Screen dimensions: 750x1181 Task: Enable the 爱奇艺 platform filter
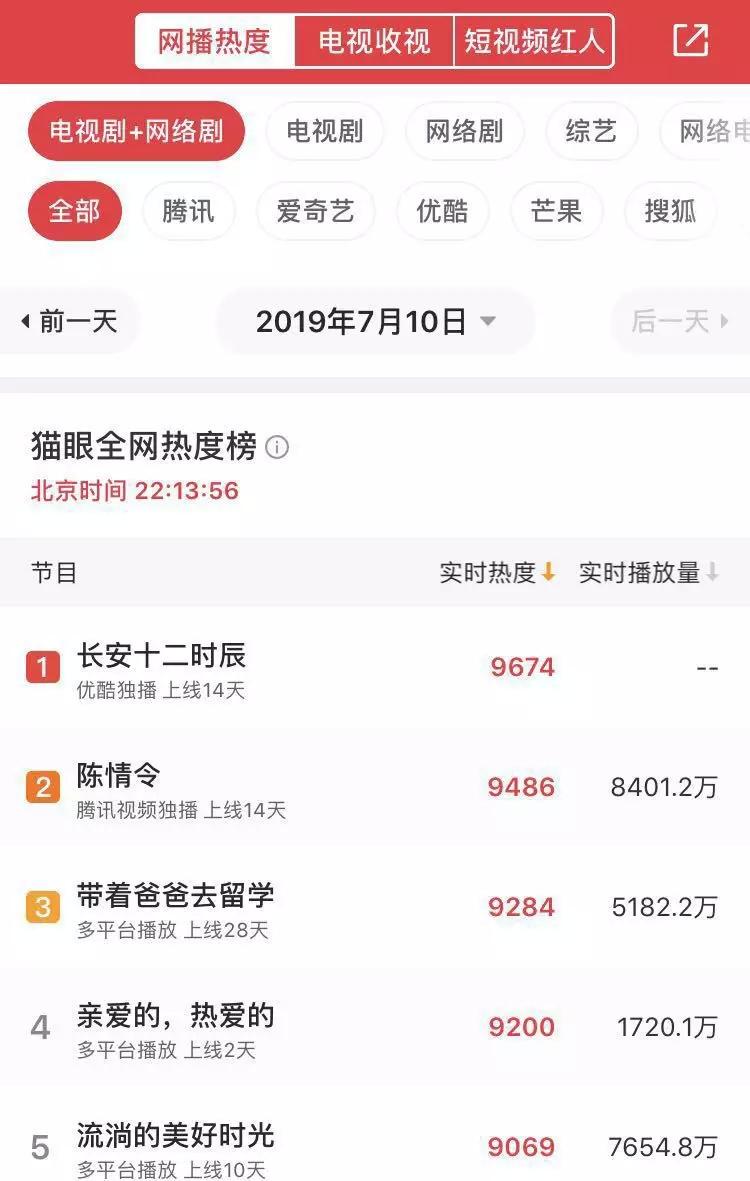coord(316,211)
